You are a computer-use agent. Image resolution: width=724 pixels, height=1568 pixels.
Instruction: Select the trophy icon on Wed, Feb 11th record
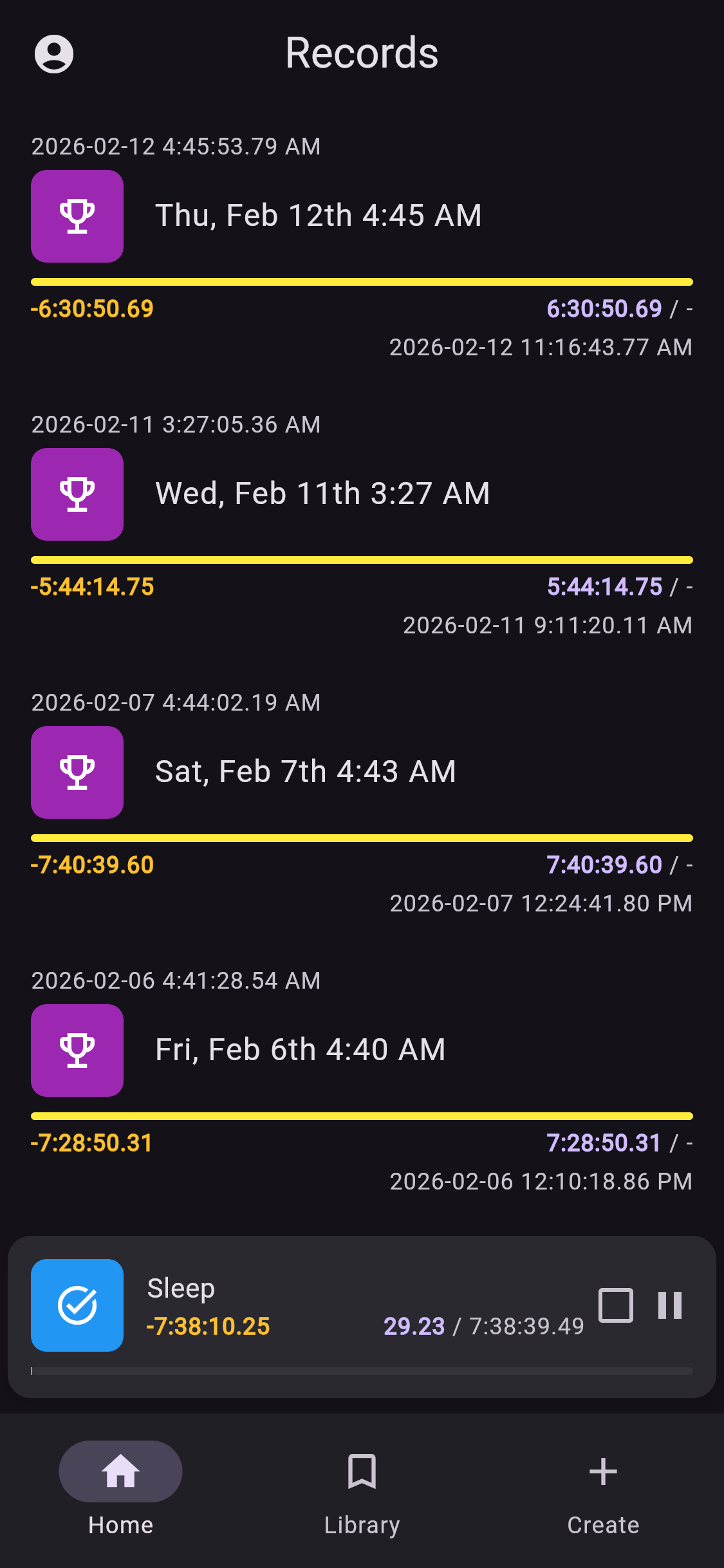pyautogui.click(x=77, y=494)
